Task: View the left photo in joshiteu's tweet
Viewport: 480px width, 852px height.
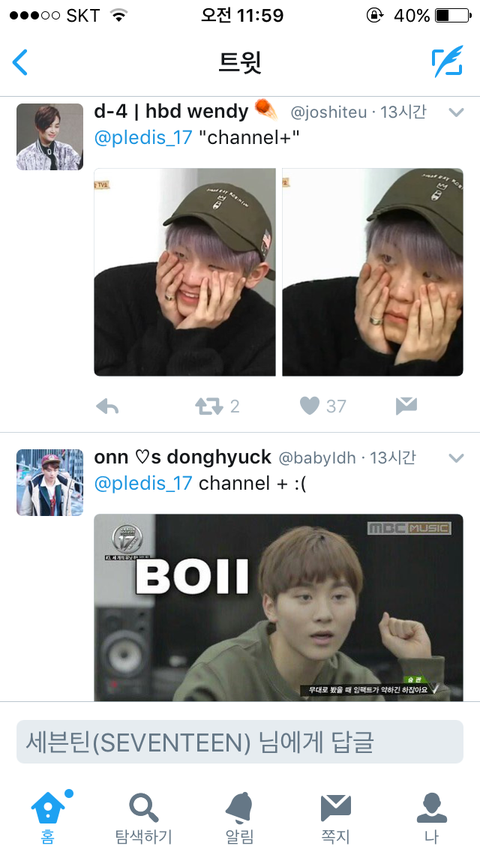Action: pos(185,272)
